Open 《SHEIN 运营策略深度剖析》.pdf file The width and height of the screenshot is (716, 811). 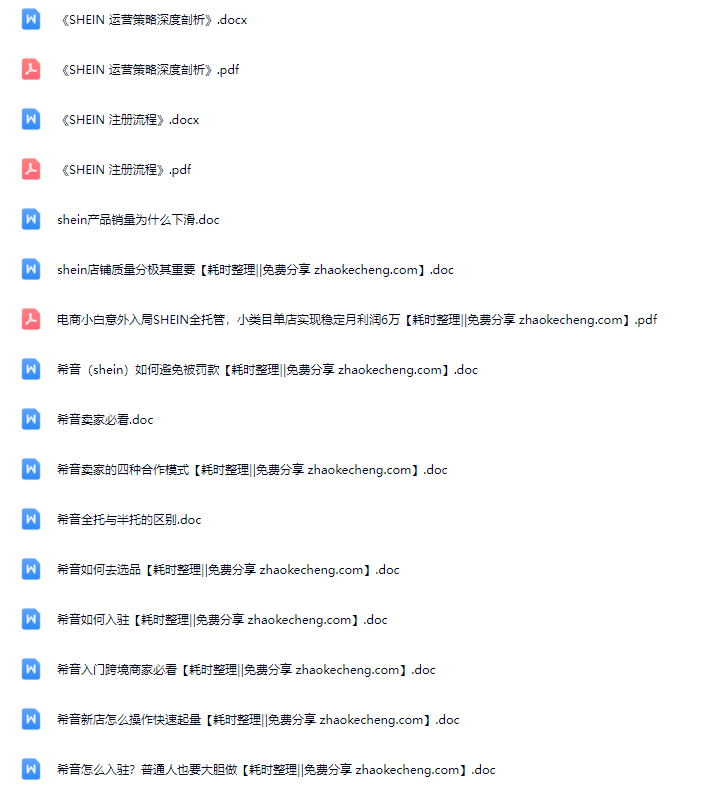(150, 70)
